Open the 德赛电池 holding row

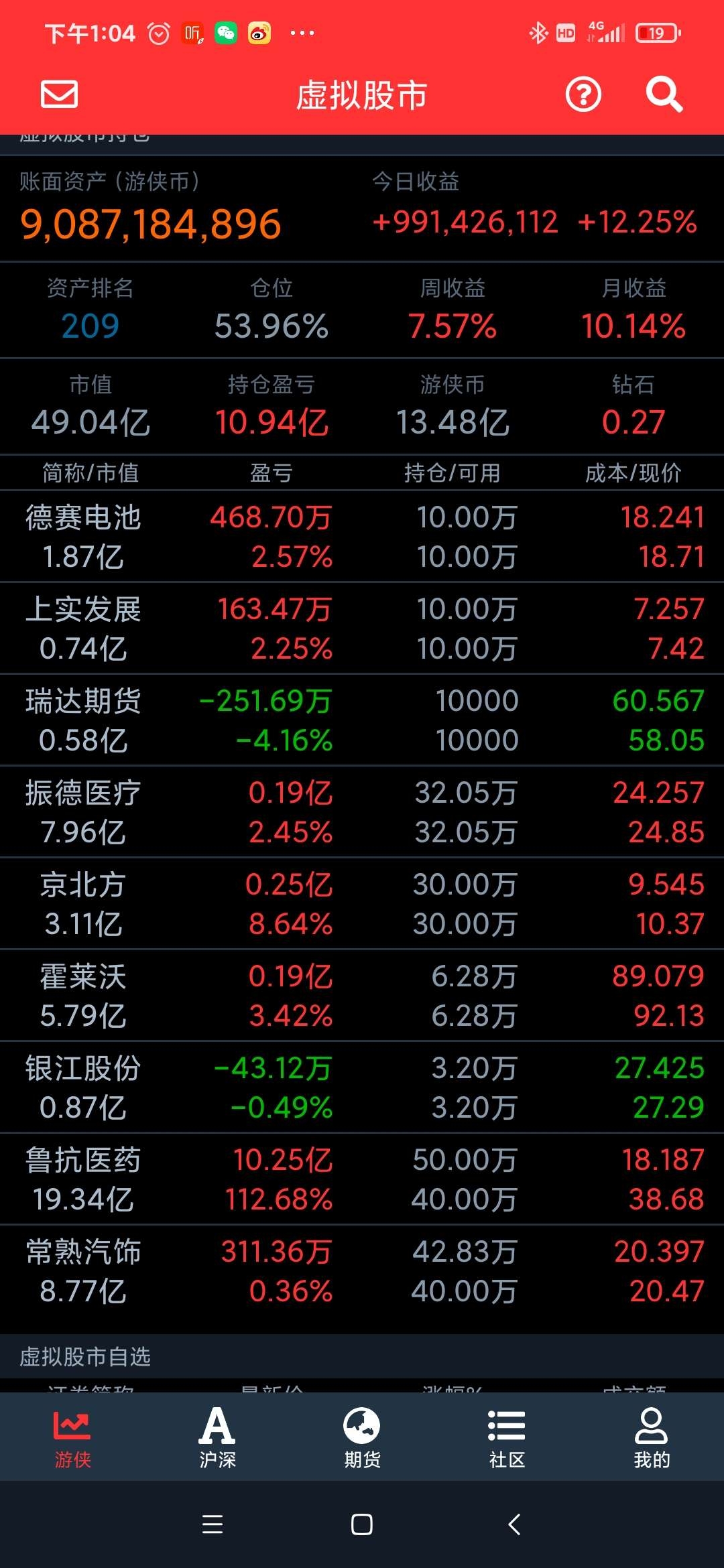click(x=362, y=537)
